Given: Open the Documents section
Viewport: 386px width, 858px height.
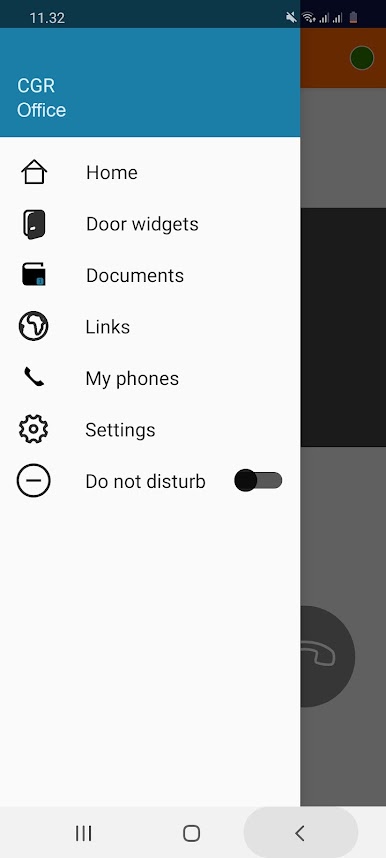Looking at the screenshot, I should (150, 275).
